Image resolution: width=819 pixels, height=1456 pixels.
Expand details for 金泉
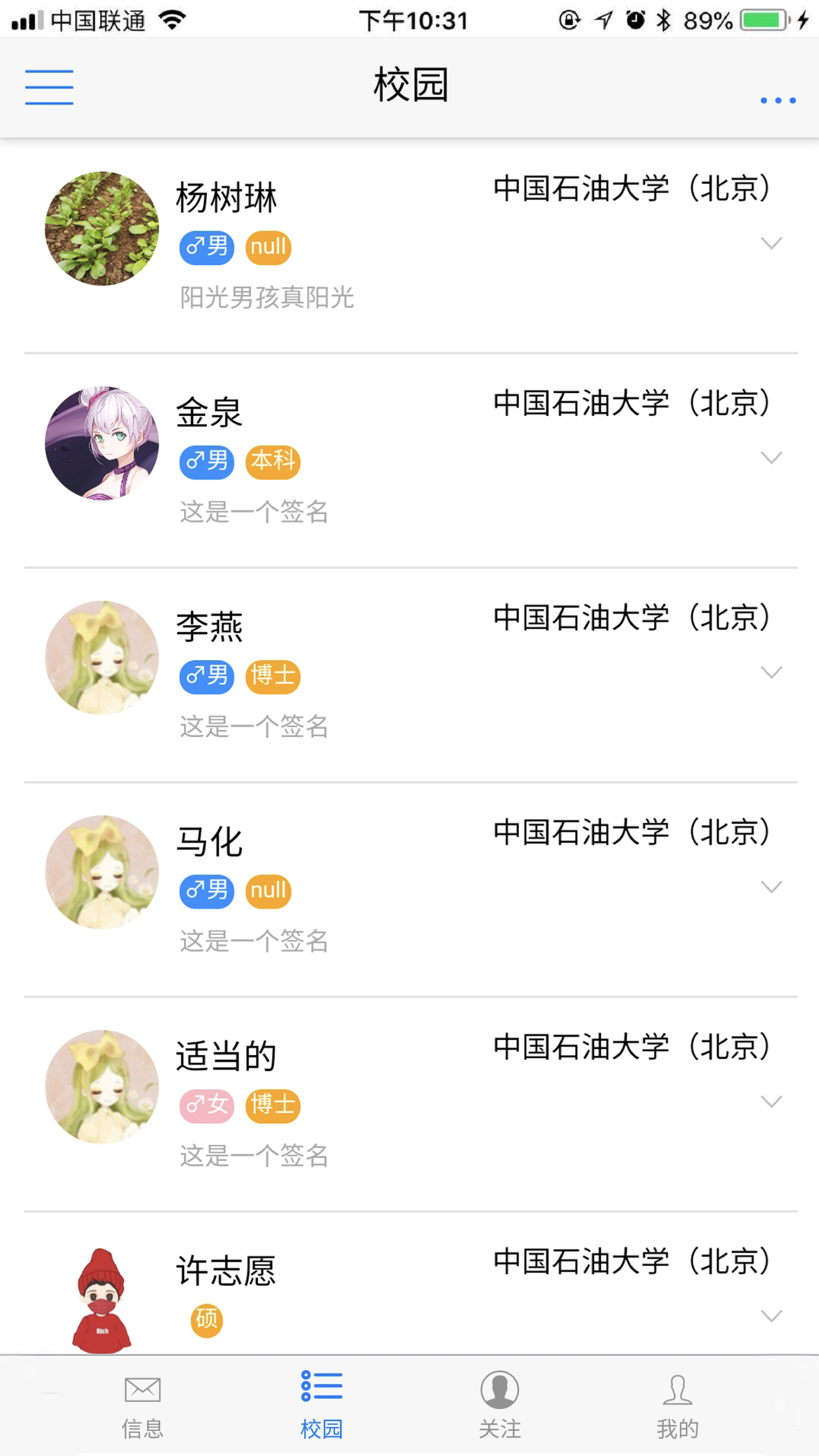pos(770,459)
